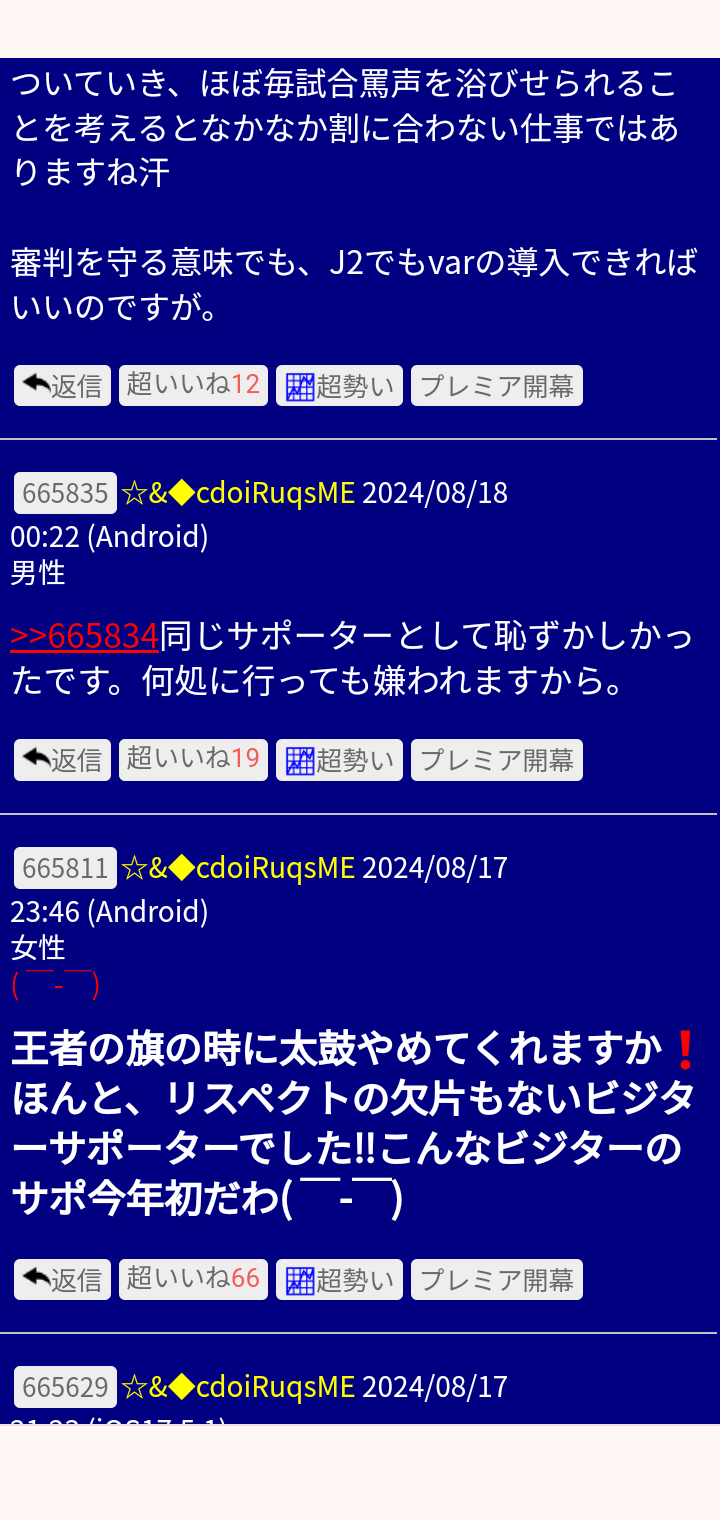The height and width of the screenshot is (1520, 720).
Task: Reply to post 665835 with 返信
Action: tap(62, 760)
